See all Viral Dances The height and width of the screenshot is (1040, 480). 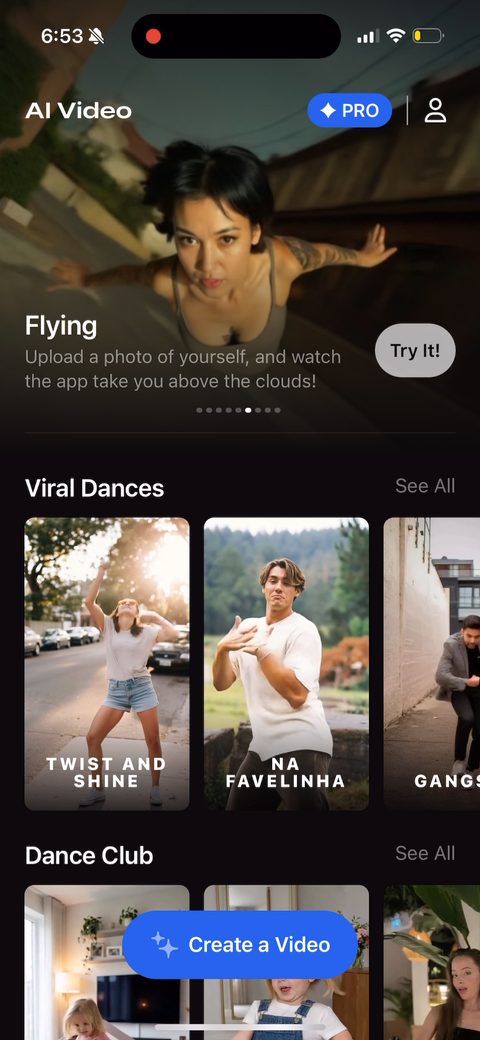425,486
